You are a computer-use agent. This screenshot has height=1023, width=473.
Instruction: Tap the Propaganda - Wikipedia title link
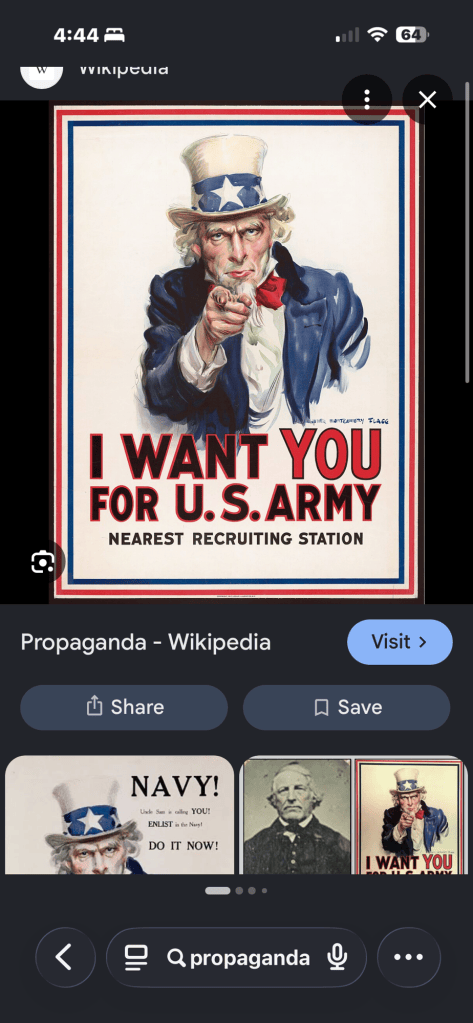145,642
